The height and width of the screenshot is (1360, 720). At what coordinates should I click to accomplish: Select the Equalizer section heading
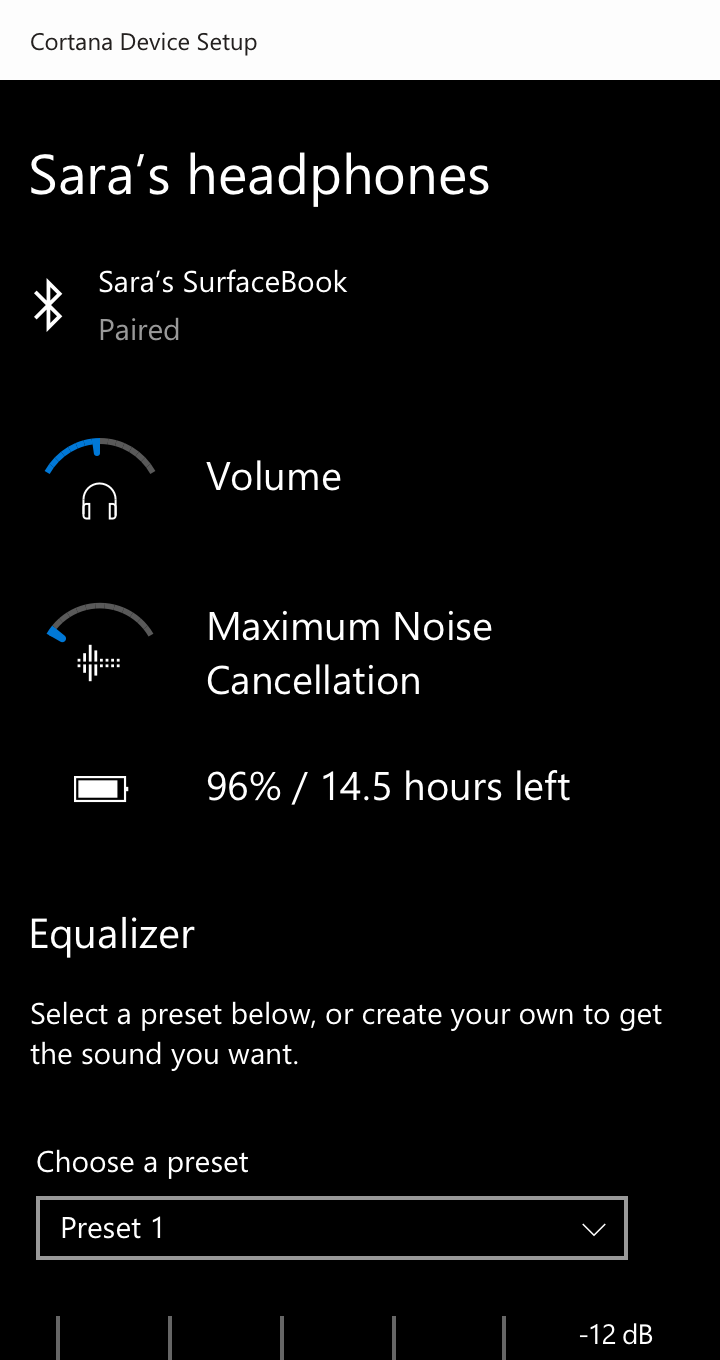pos(111,933)
